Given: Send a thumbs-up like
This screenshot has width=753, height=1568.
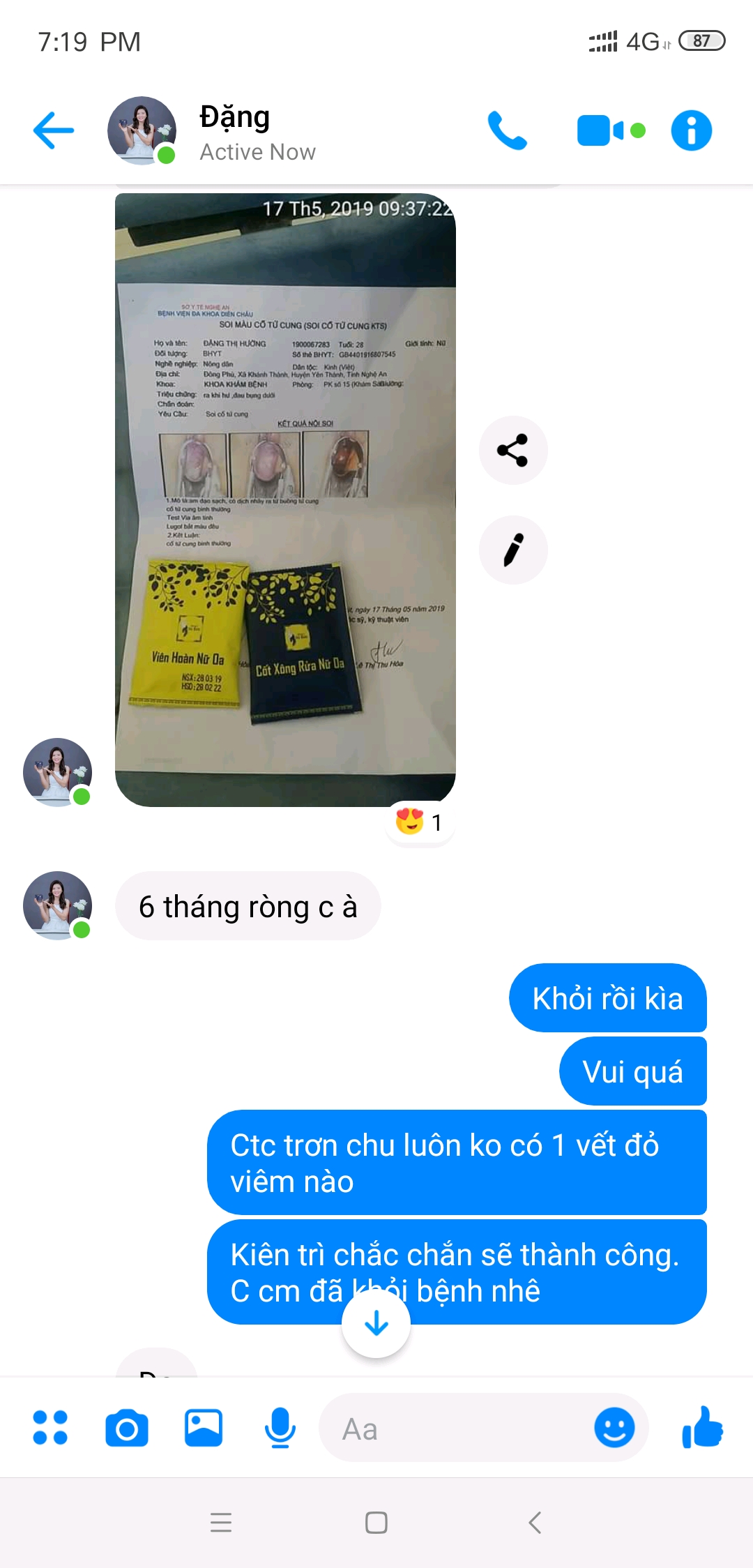Looking at the screenshot, I should tap(702, 1427).
